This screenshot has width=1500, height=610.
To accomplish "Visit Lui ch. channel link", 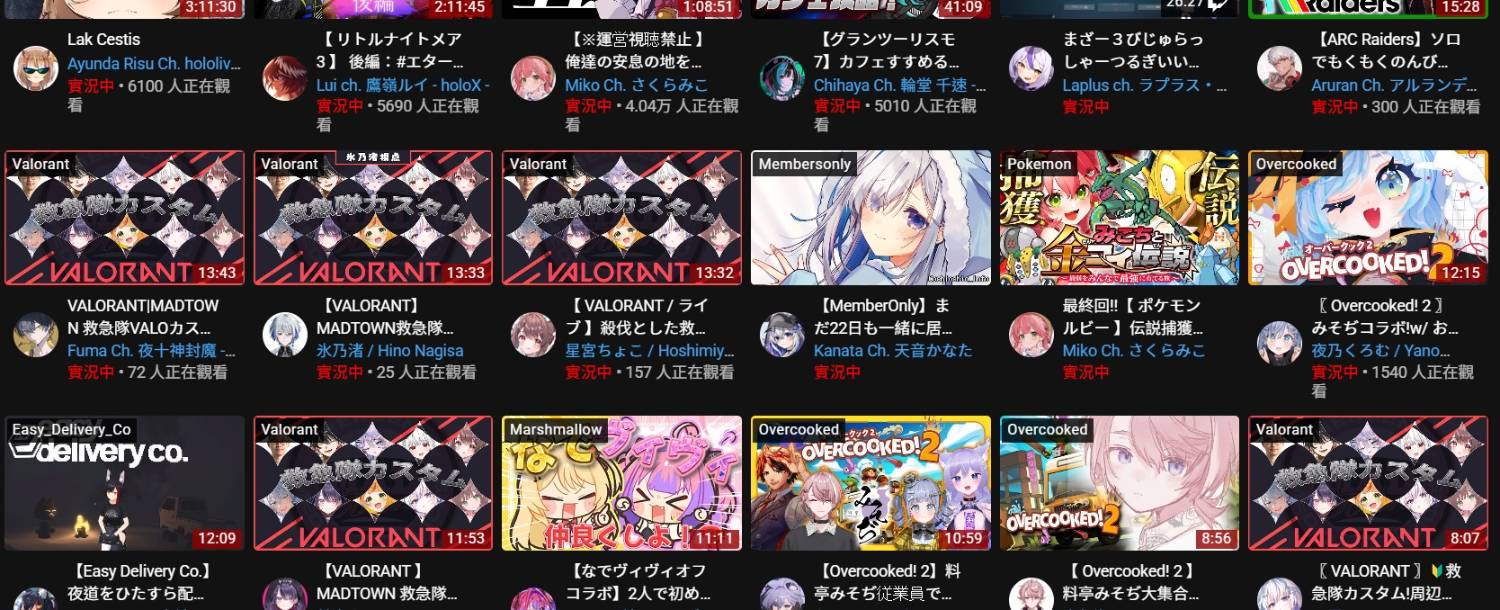I will (402, 86).
